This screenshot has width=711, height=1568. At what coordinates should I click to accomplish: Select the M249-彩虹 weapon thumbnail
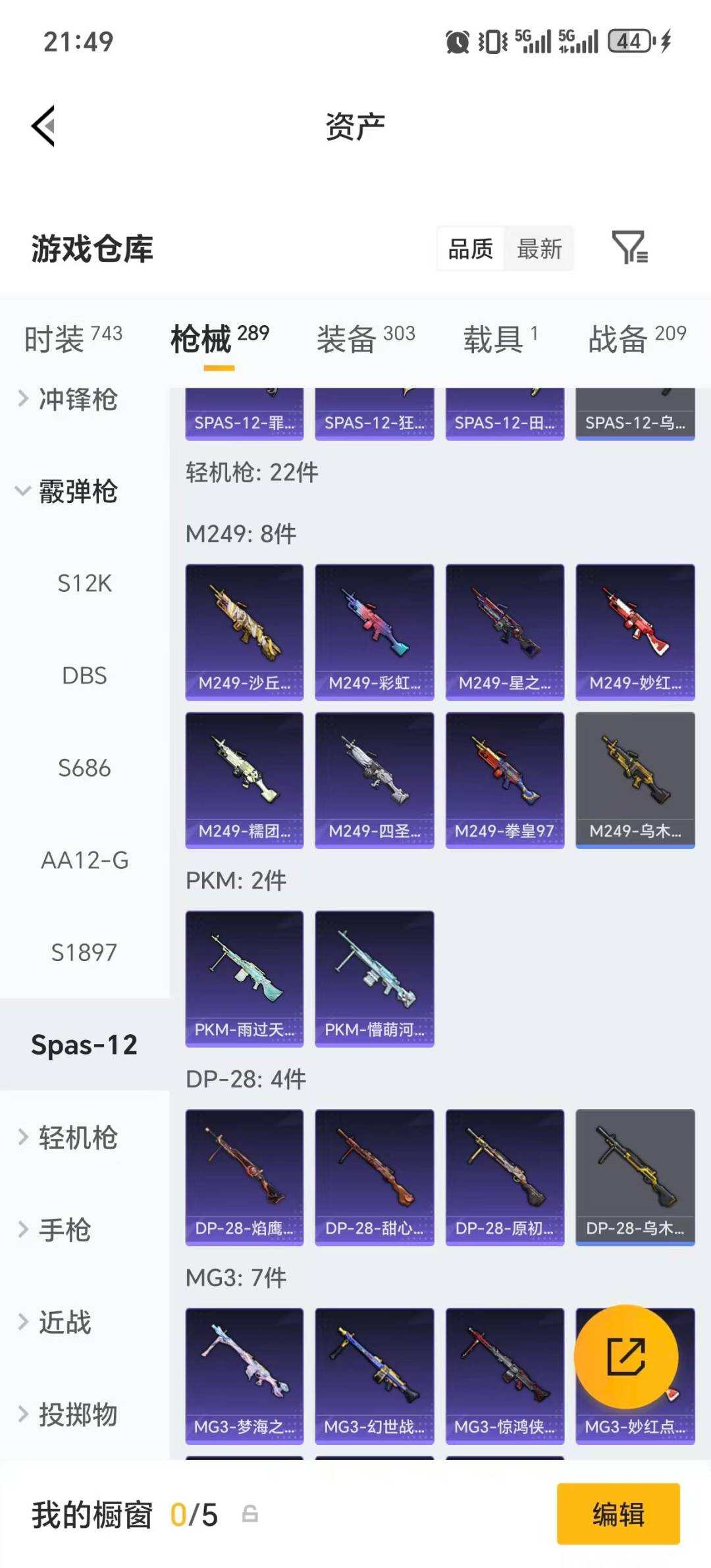(x=374, y=629)
